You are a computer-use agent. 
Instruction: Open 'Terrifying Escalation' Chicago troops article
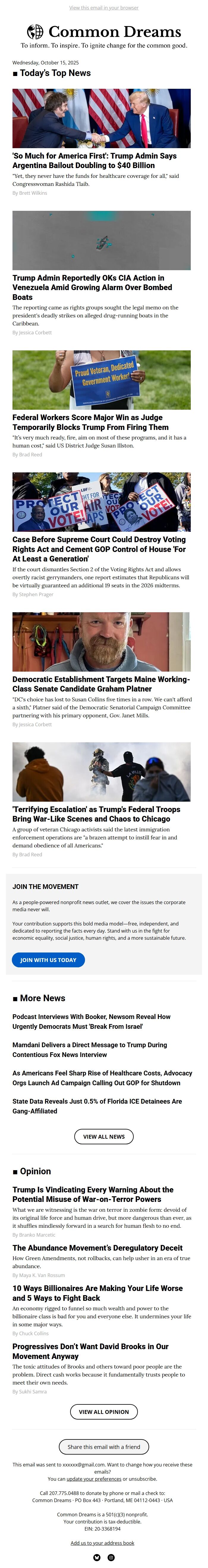pos(96,814)
